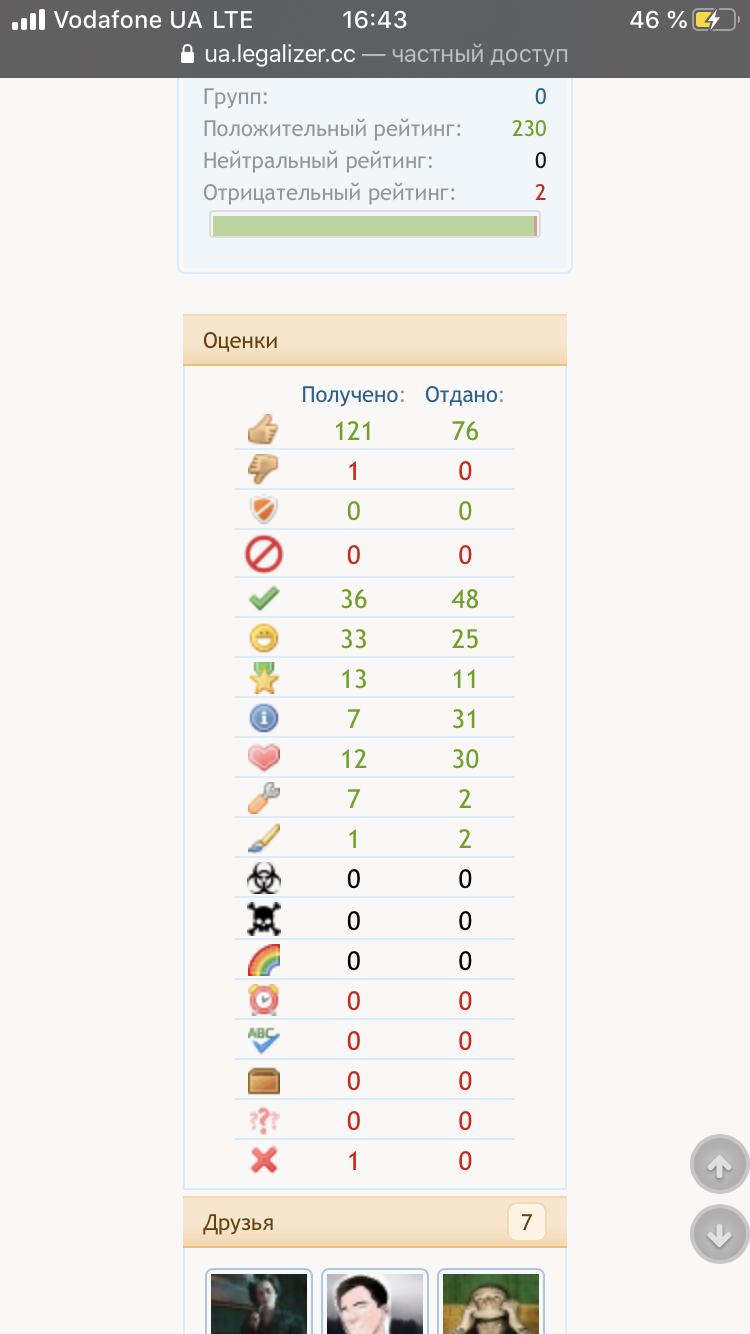Open the Получено ratings link
This screenshot has height=1334, width=750.
(350, 395)
